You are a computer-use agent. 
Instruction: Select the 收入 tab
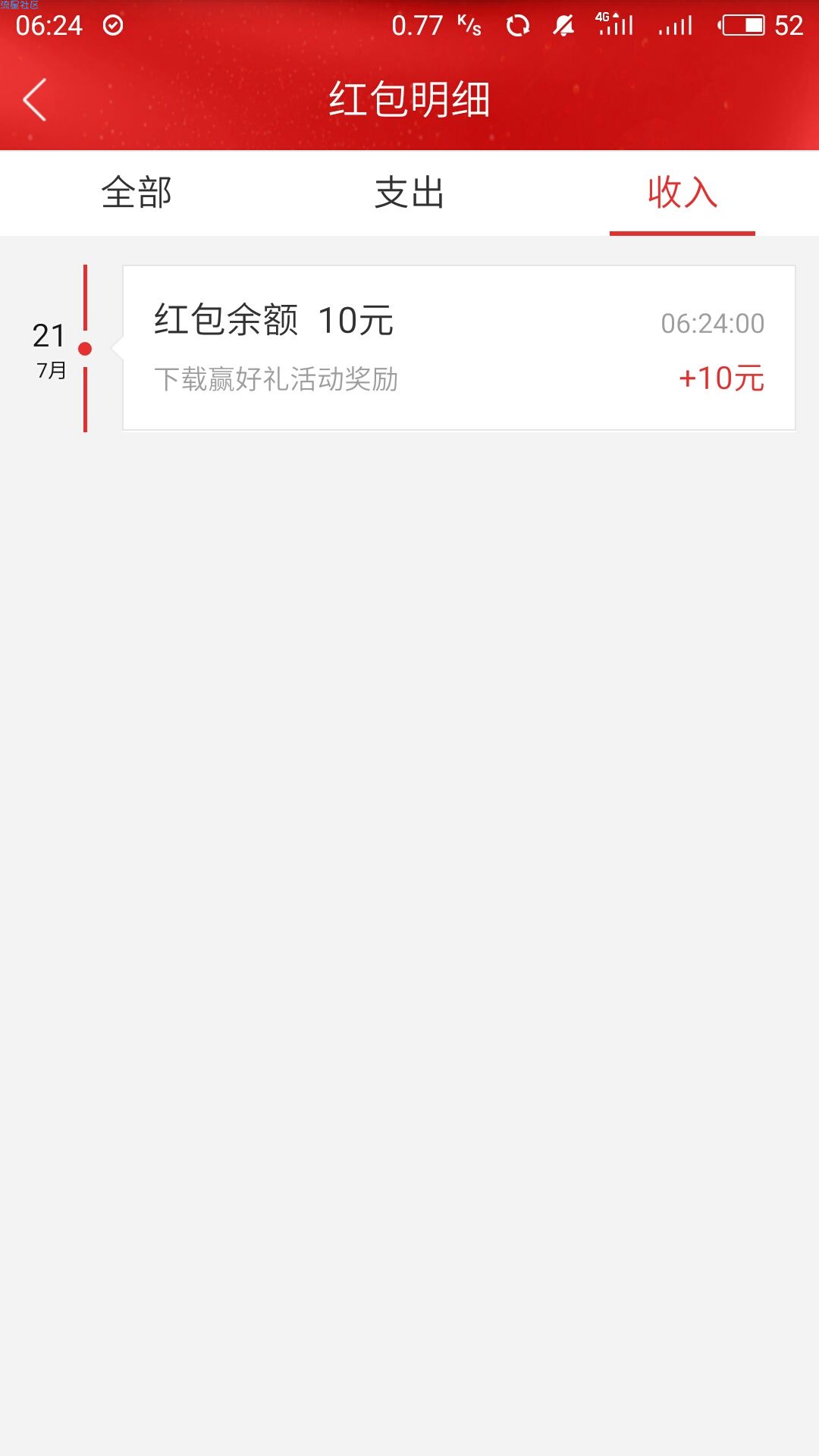click(682, 193)
